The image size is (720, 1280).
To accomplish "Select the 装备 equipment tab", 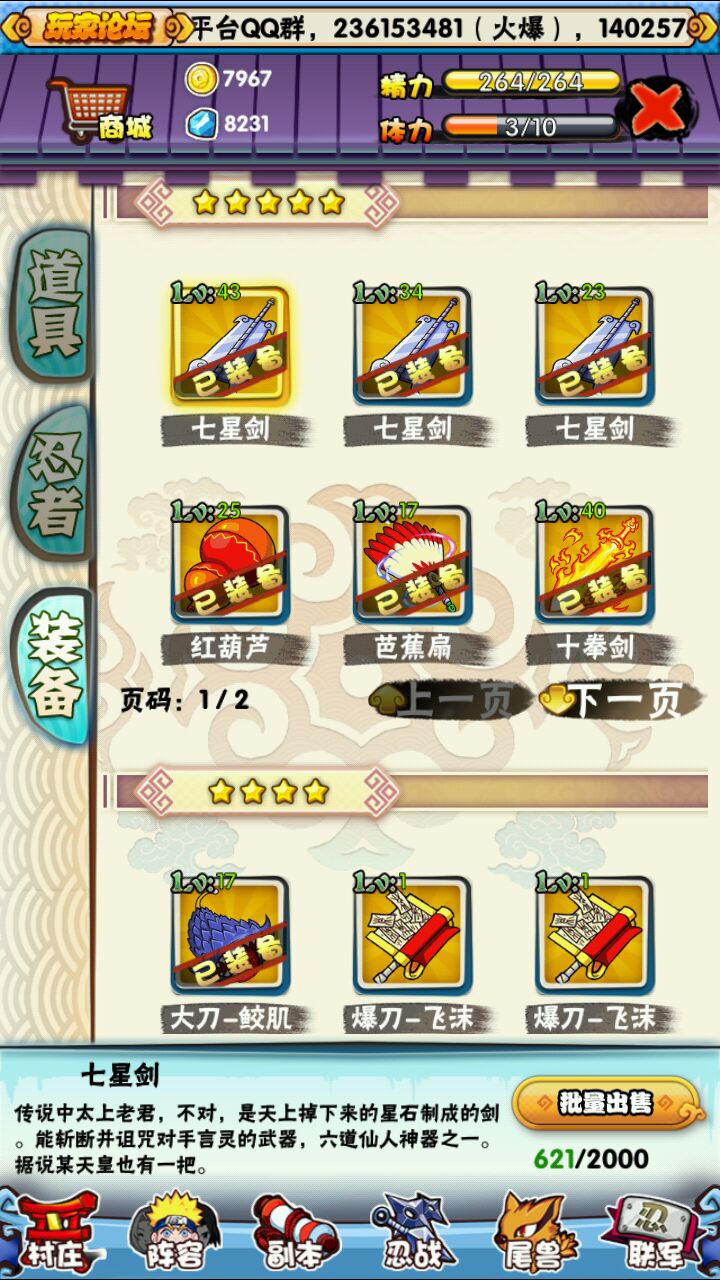I will [x=53, y=667].
